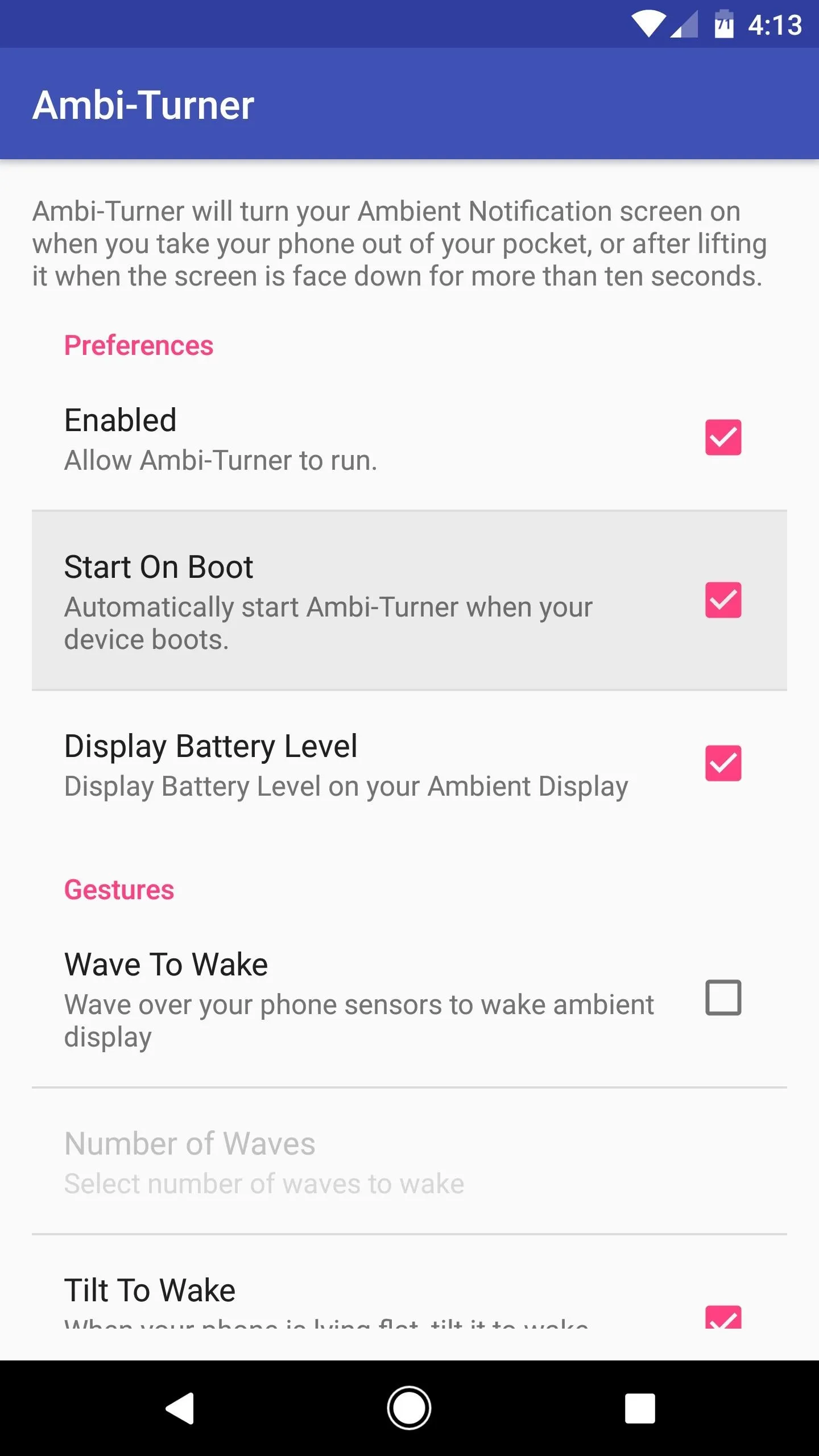The height and width of the screenshot is (1456, 819).
Task: Disable Start On Boot option
Action: pyautogui.click(x=723, y=600)
